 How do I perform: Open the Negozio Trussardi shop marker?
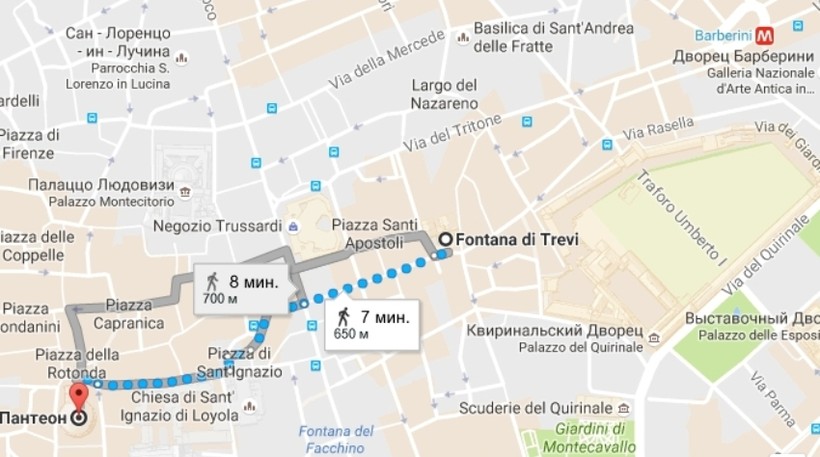(x=292, y=227)
